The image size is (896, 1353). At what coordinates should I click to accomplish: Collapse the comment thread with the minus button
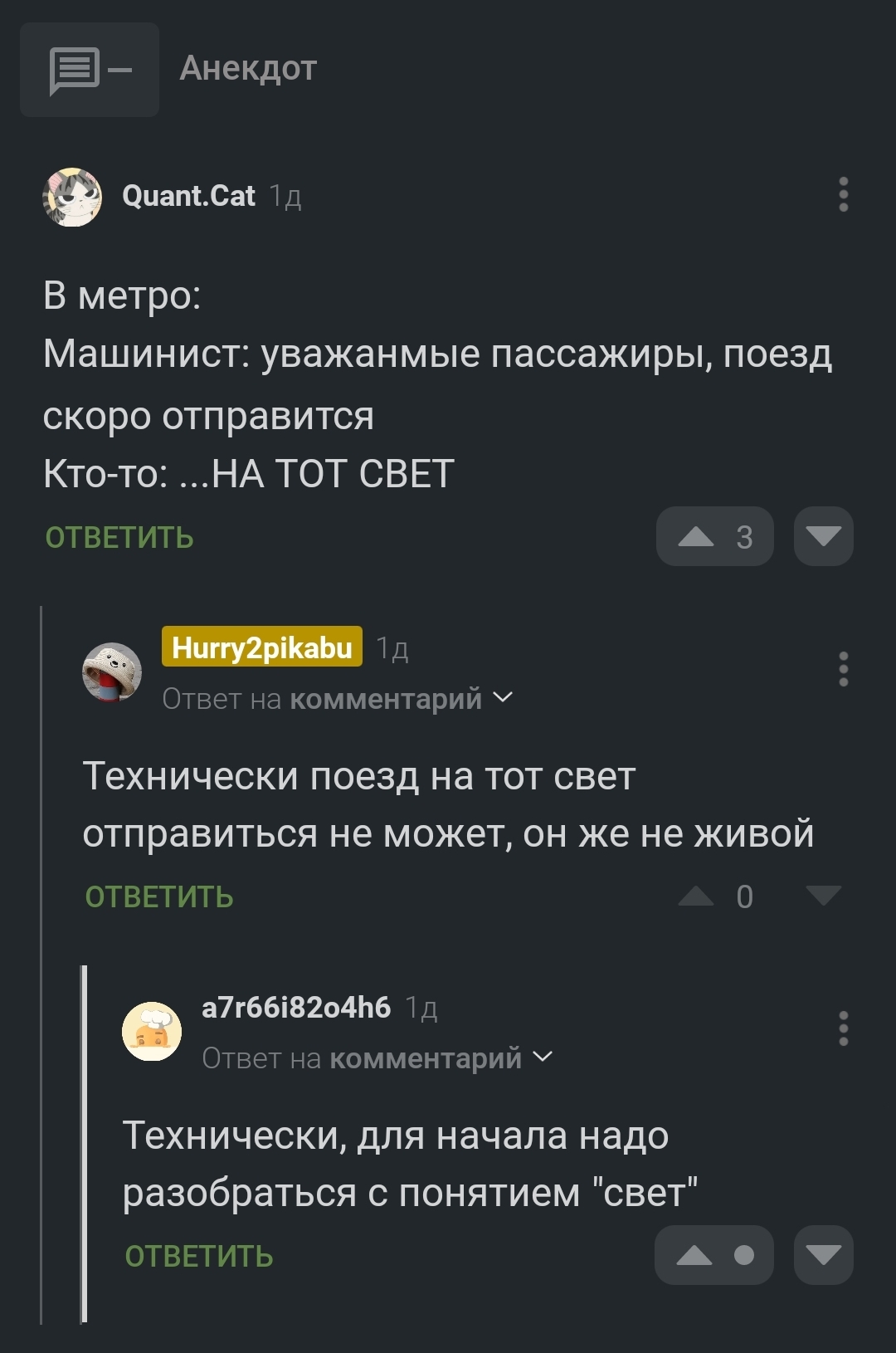point(90,71)
